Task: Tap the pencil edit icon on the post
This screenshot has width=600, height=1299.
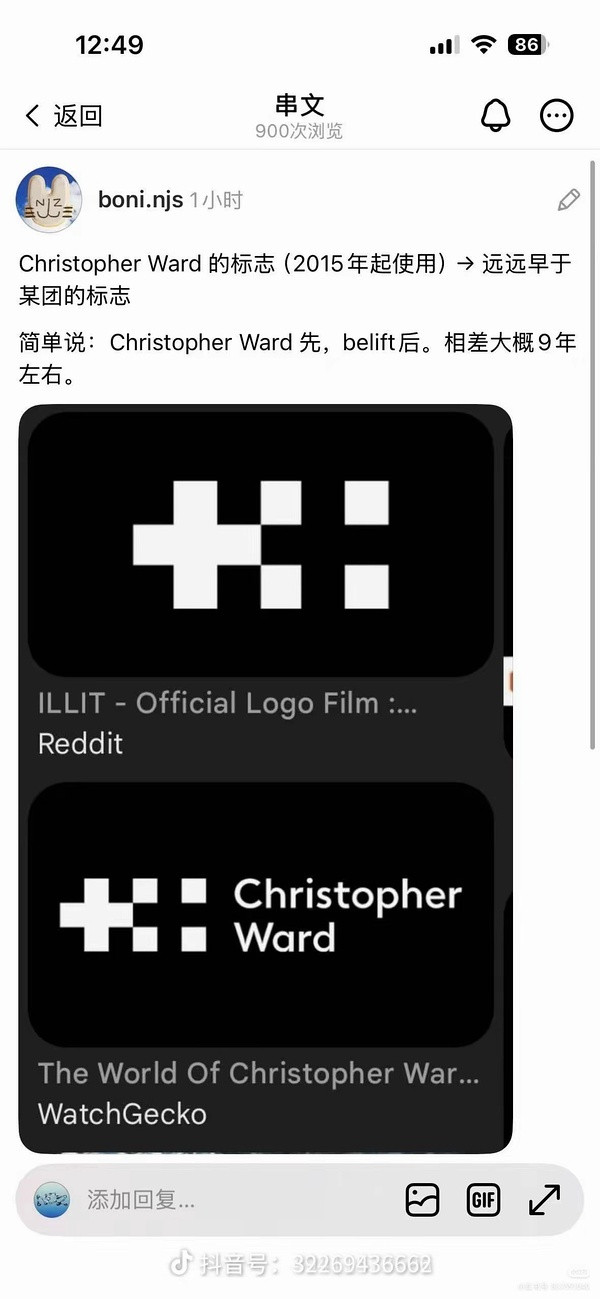Action: pyautogui.click(x=568, y=200)
